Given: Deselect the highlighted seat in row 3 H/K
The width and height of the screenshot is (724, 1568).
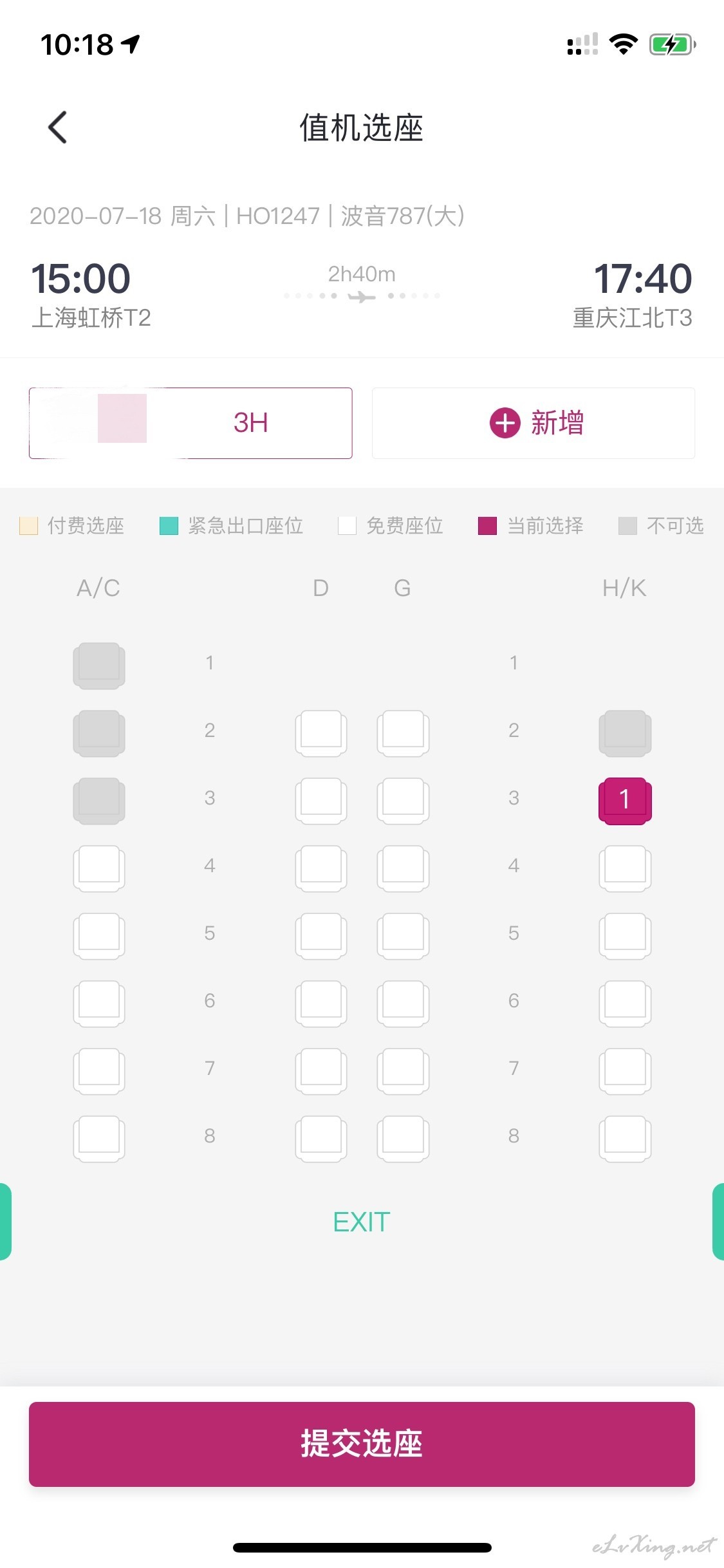Looking at the screenshot, I should tap(625, 801).
